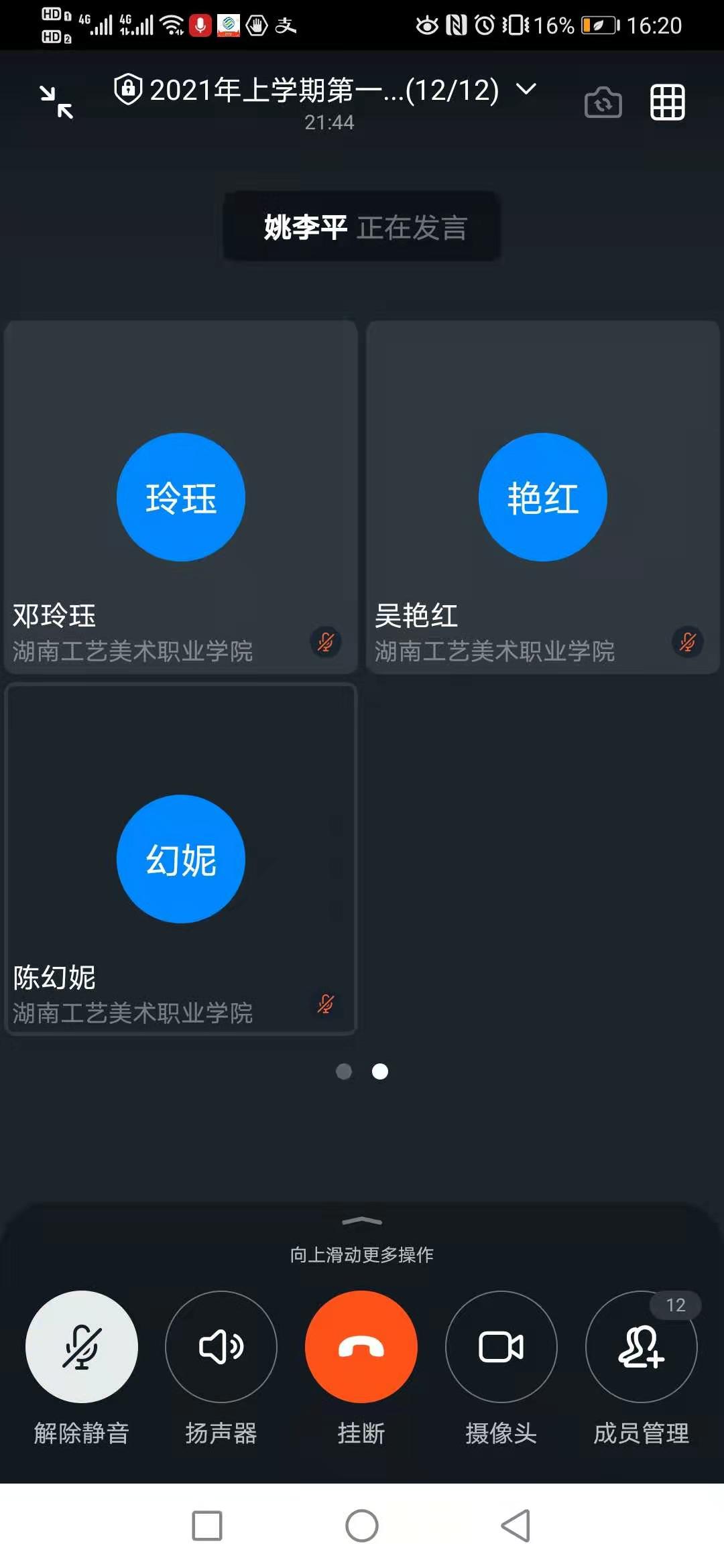Expand more actions with the up chevron
This screenshot has height=1568, width=724.
point(362,1222)
